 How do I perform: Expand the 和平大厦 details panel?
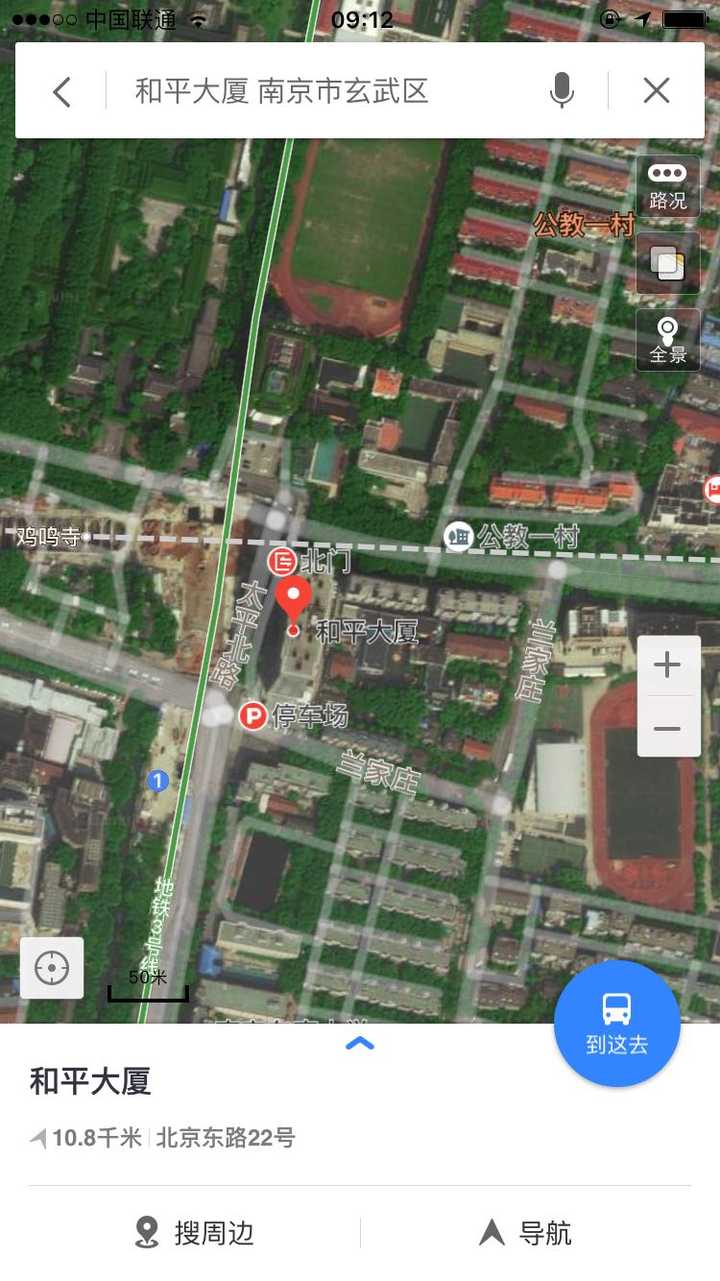[359, 1044]
